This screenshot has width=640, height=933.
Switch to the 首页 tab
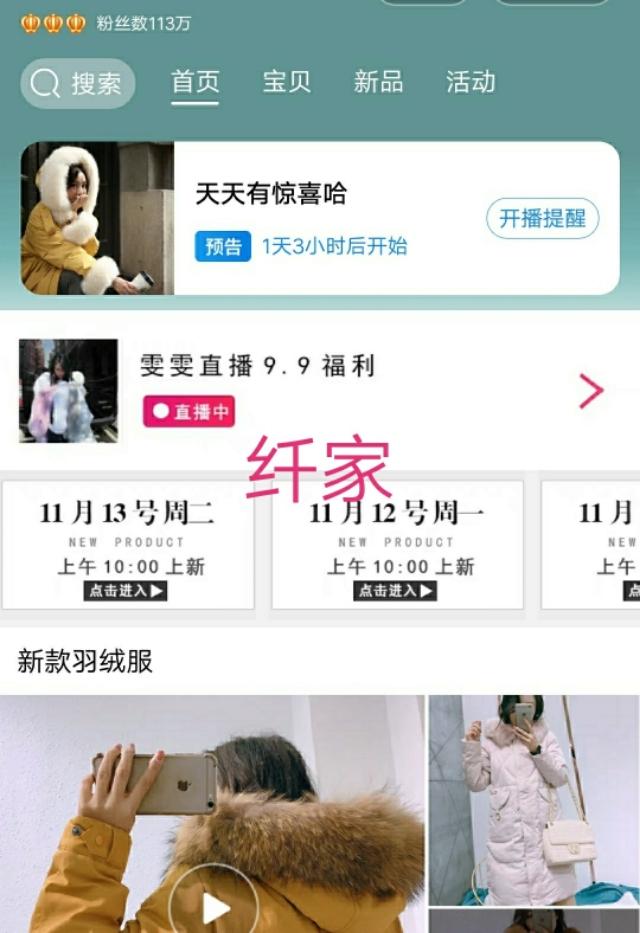(x=195, y=82)
